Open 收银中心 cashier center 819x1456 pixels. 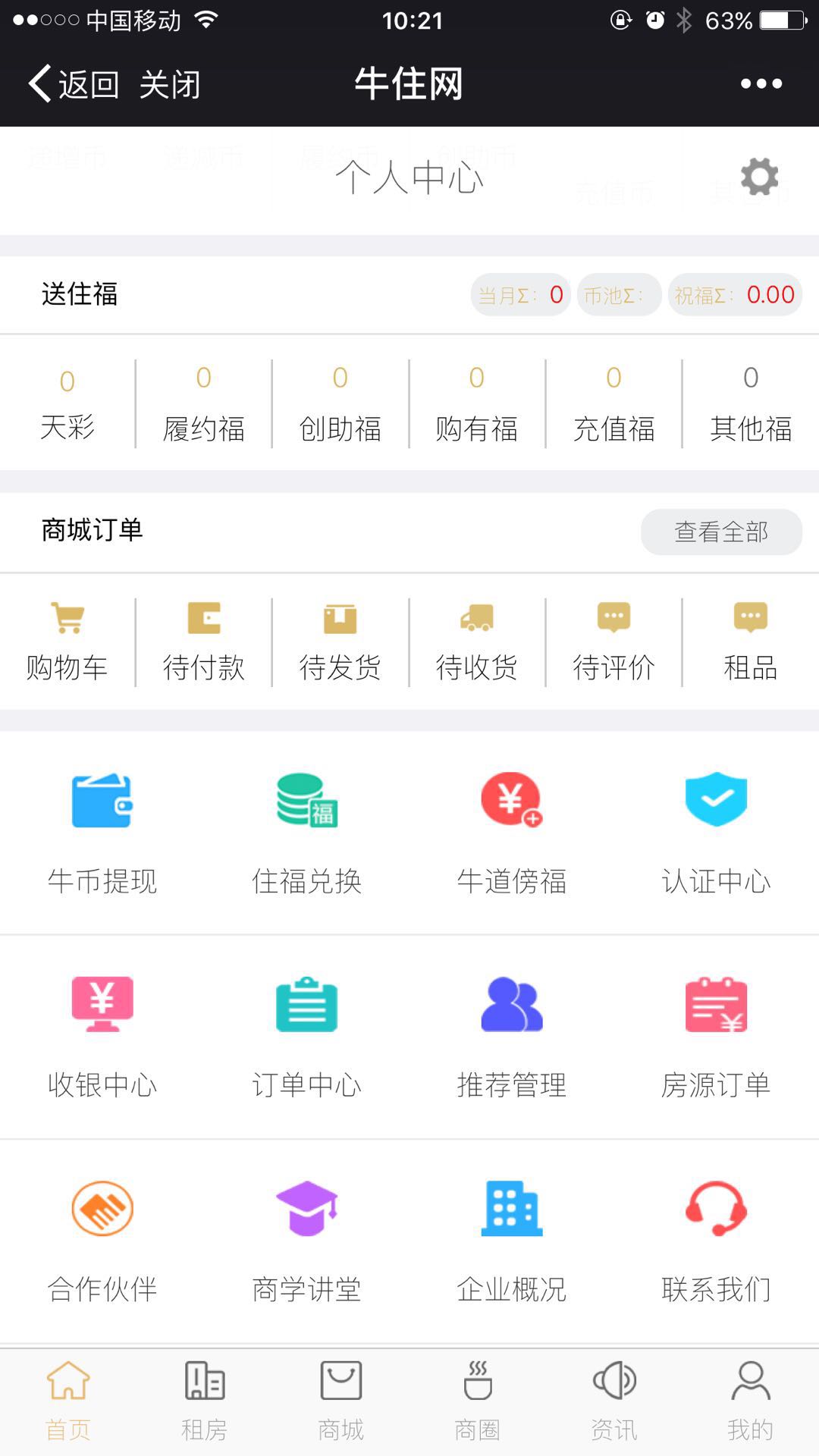click(102, 1037)
